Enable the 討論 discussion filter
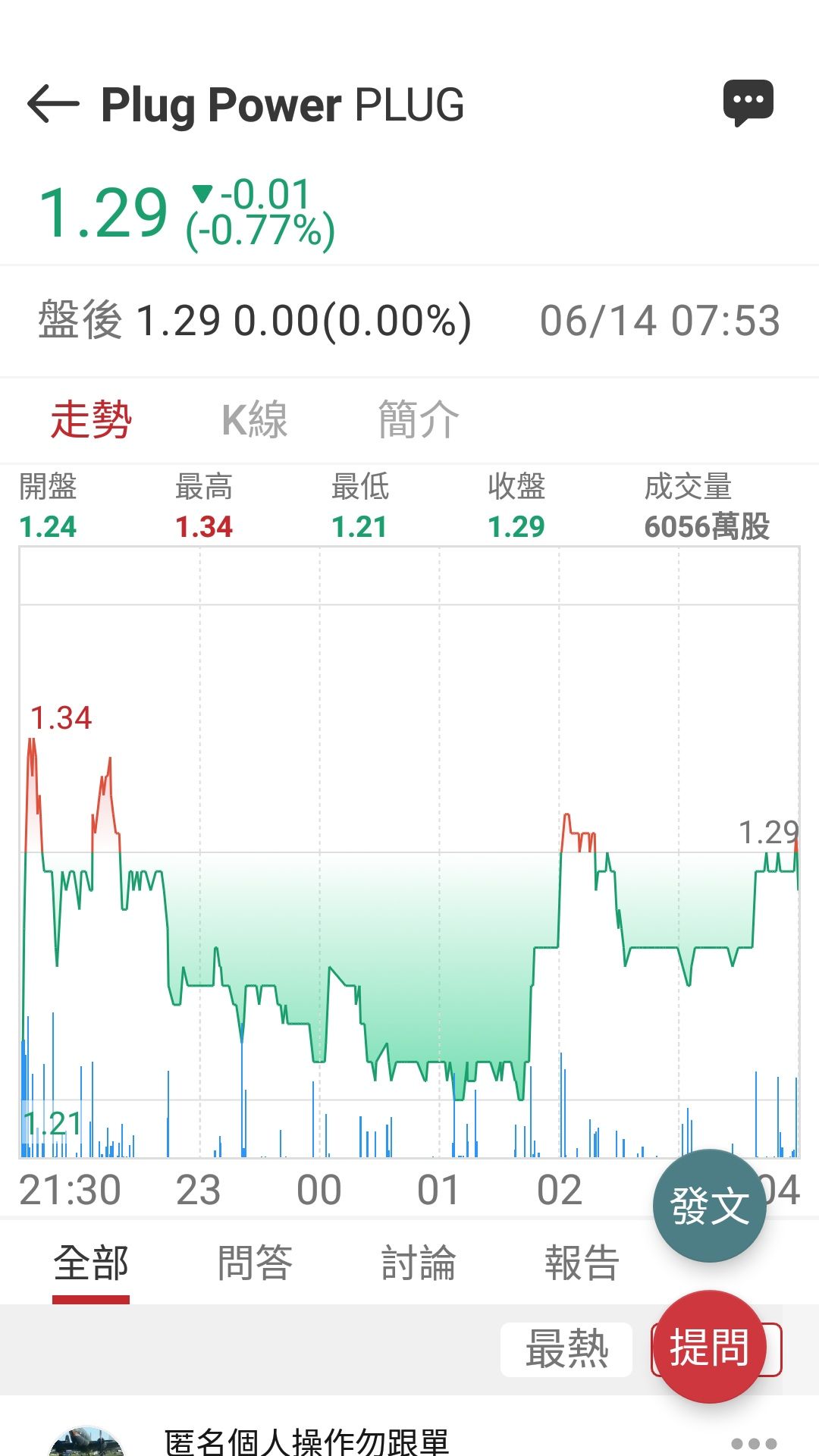The width and height of the screenshot is (819, 1456). 418,1260
